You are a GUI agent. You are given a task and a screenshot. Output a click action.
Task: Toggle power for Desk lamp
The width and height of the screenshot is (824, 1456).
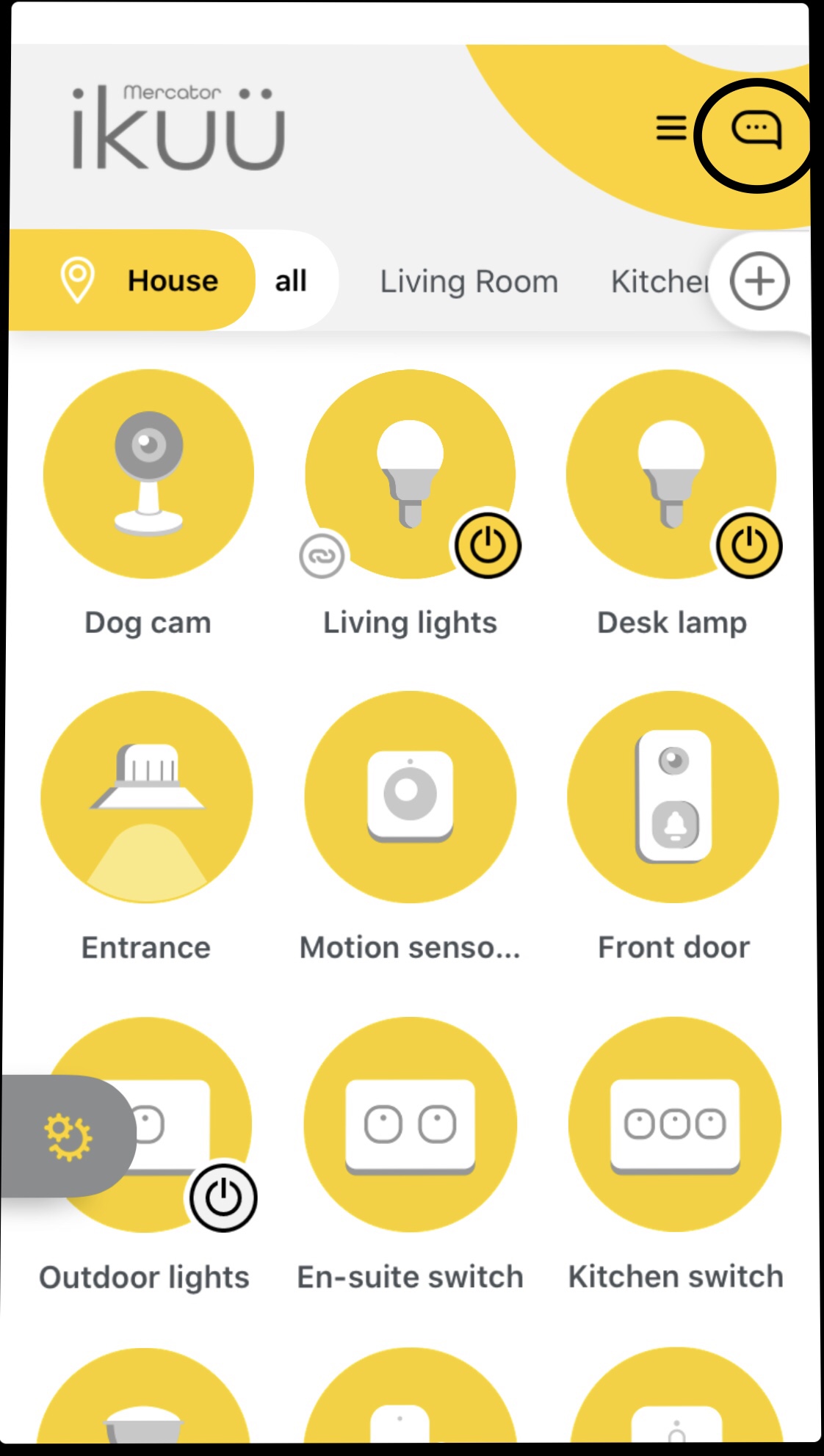tap(749, 546)
